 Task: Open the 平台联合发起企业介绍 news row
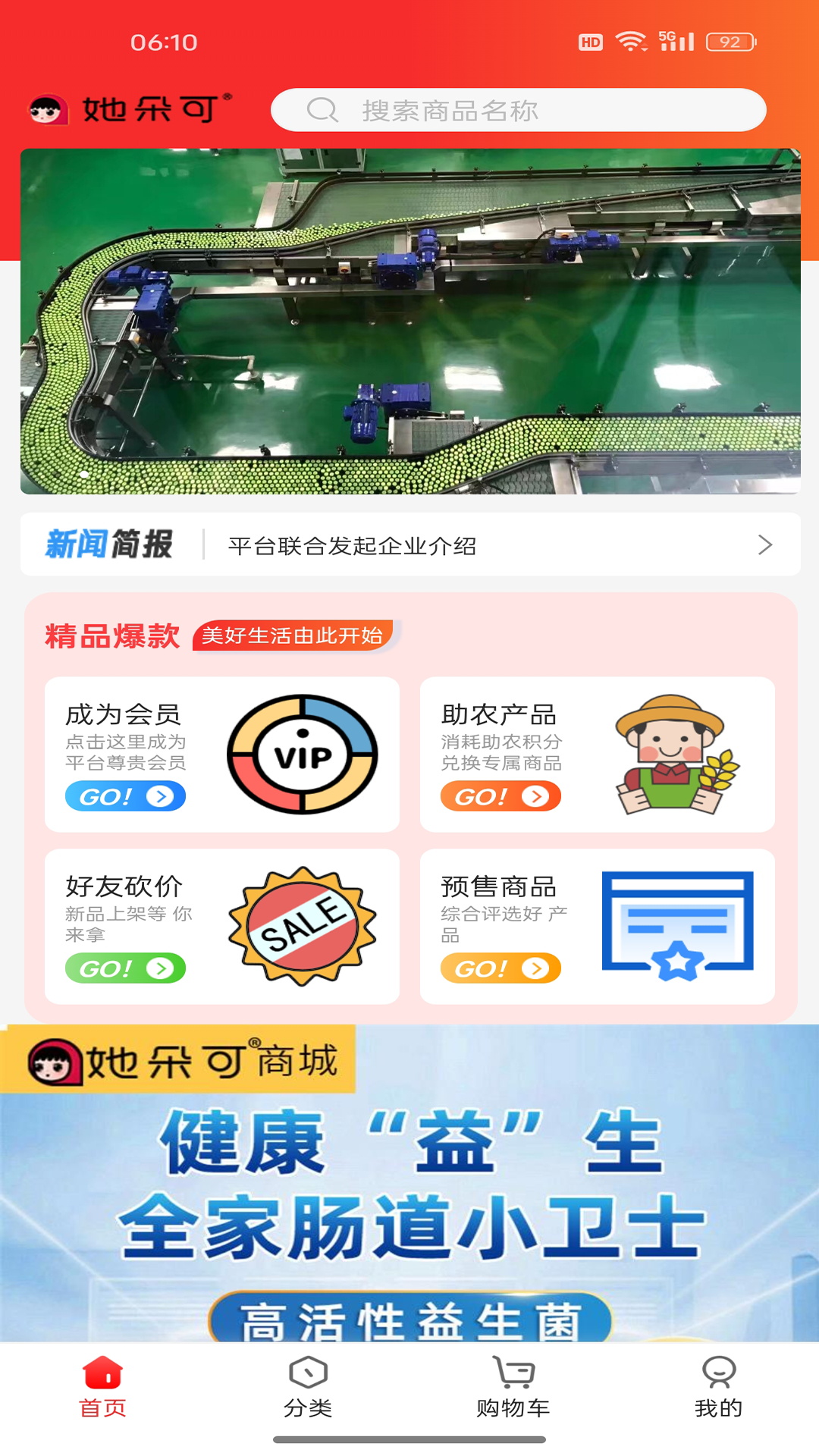[x=409, y=544]
